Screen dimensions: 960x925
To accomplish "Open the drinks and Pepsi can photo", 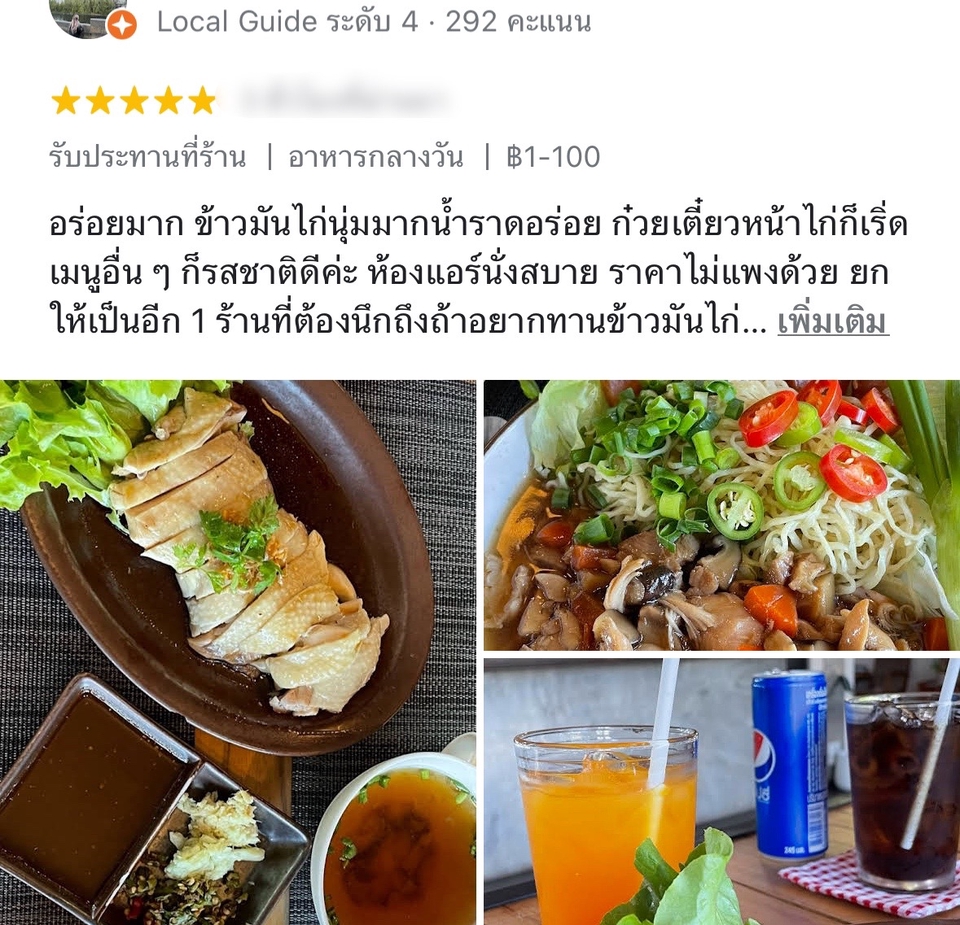I will (721, 791).
